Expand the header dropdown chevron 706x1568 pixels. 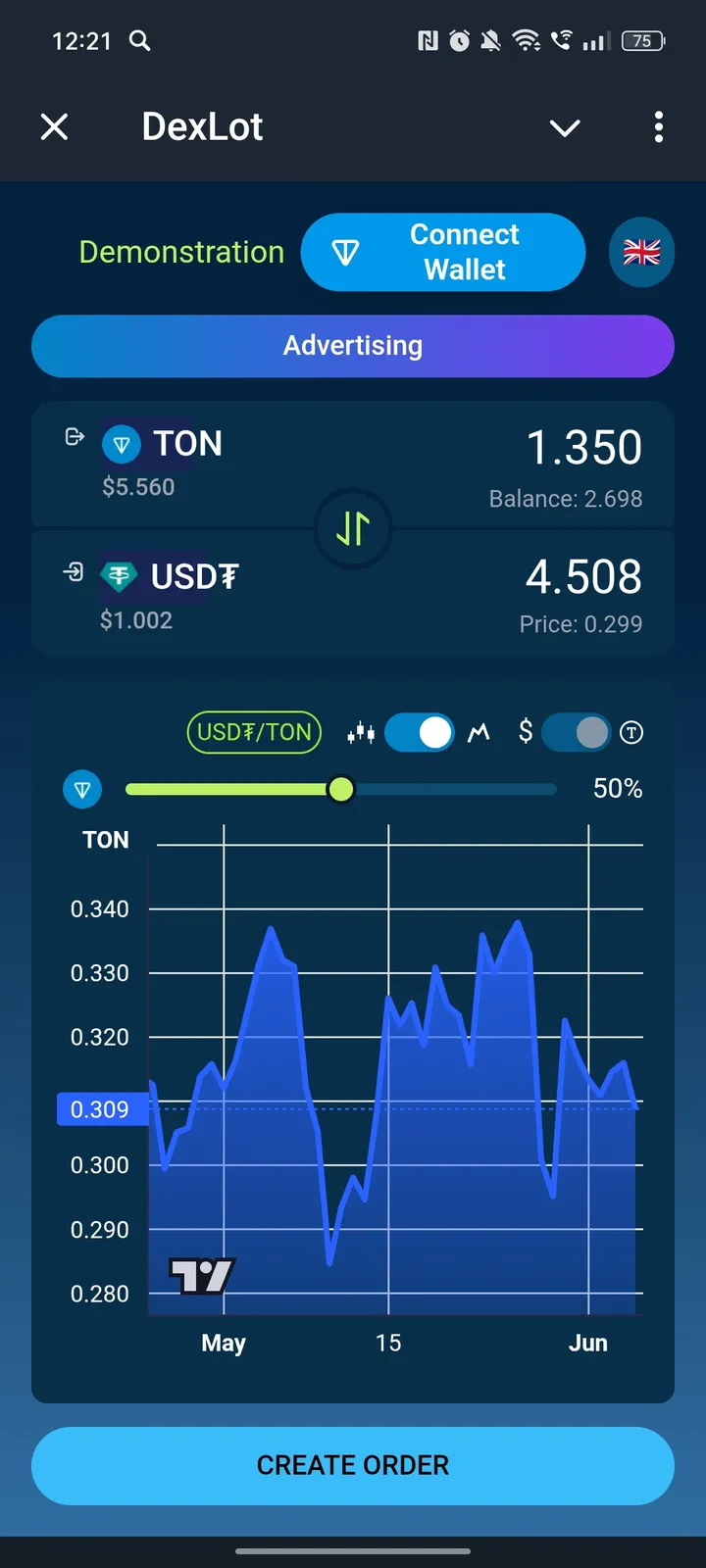[x=565, y=127]
